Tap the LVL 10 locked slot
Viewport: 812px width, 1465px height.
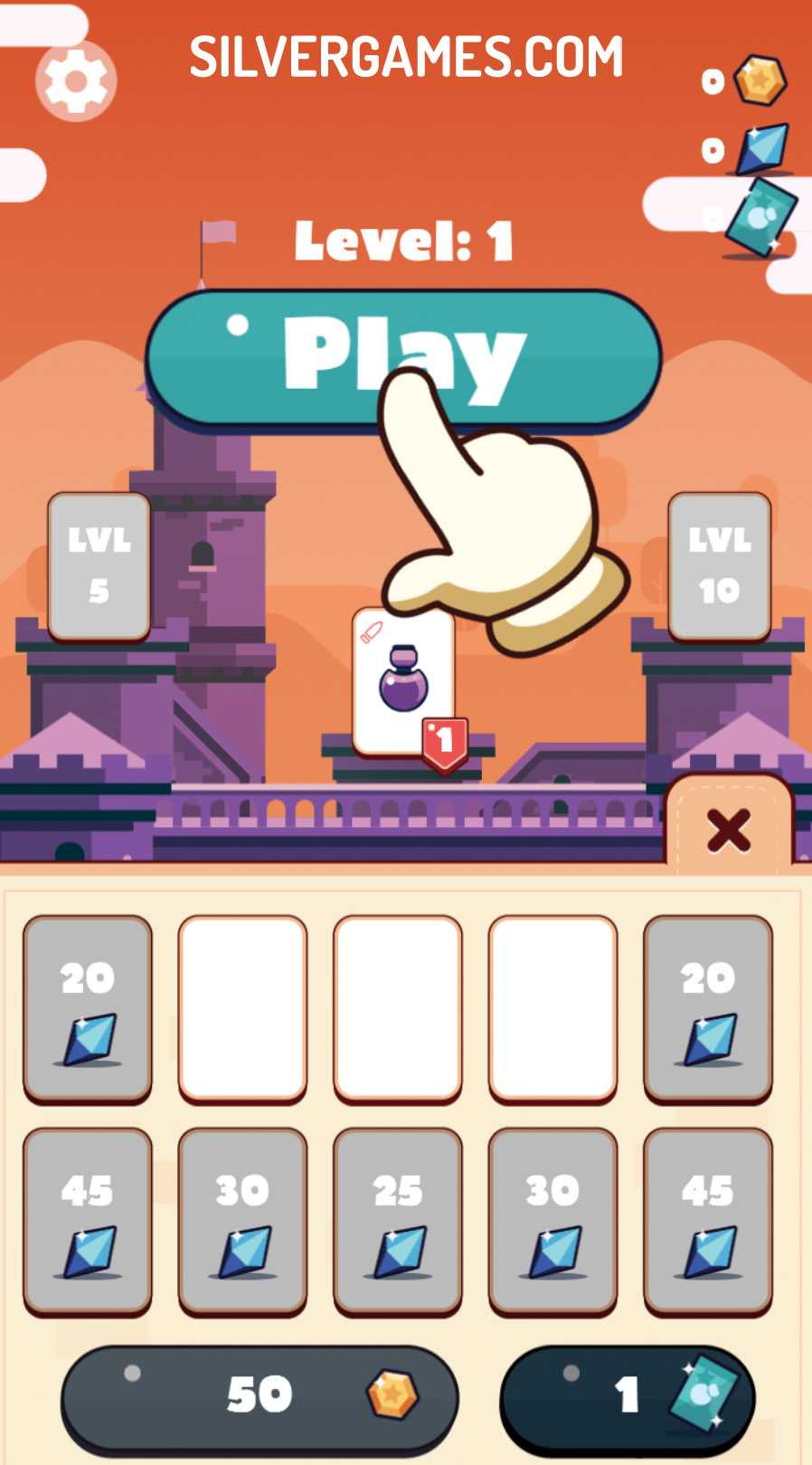(719, 566)
